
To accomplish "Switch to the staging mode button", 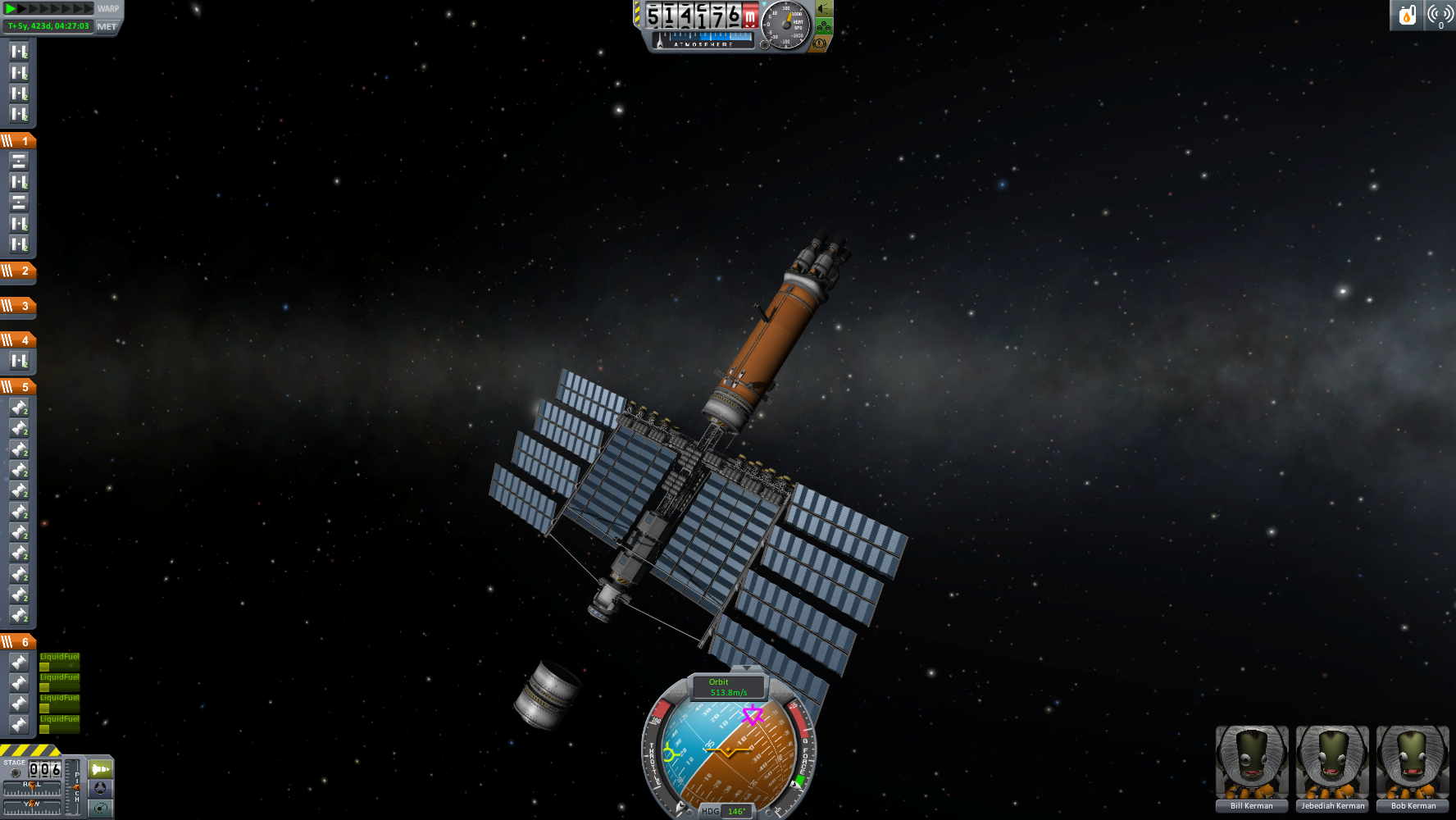I will (x=100, y=769).
